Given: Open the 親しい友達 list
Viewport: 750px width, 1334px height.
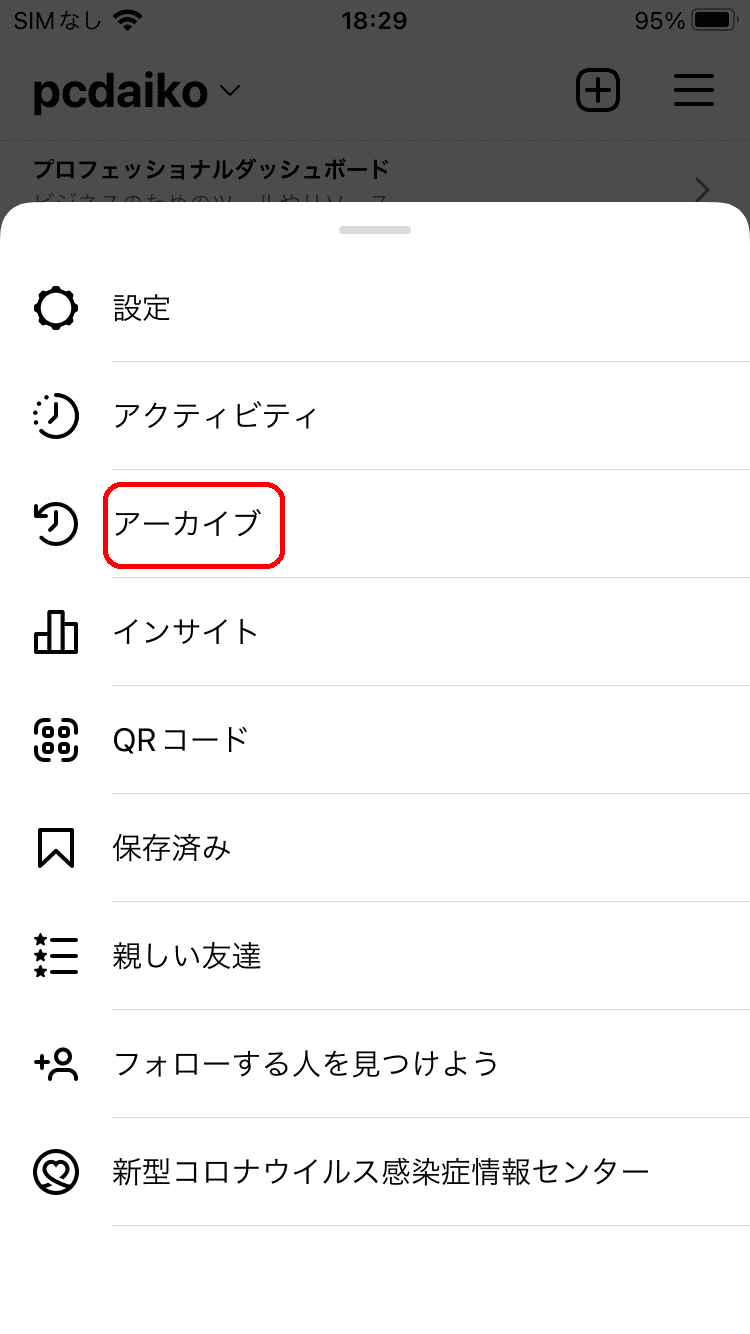Looking at the screenshot, I should pyautogui.click(x=375, y=956).
